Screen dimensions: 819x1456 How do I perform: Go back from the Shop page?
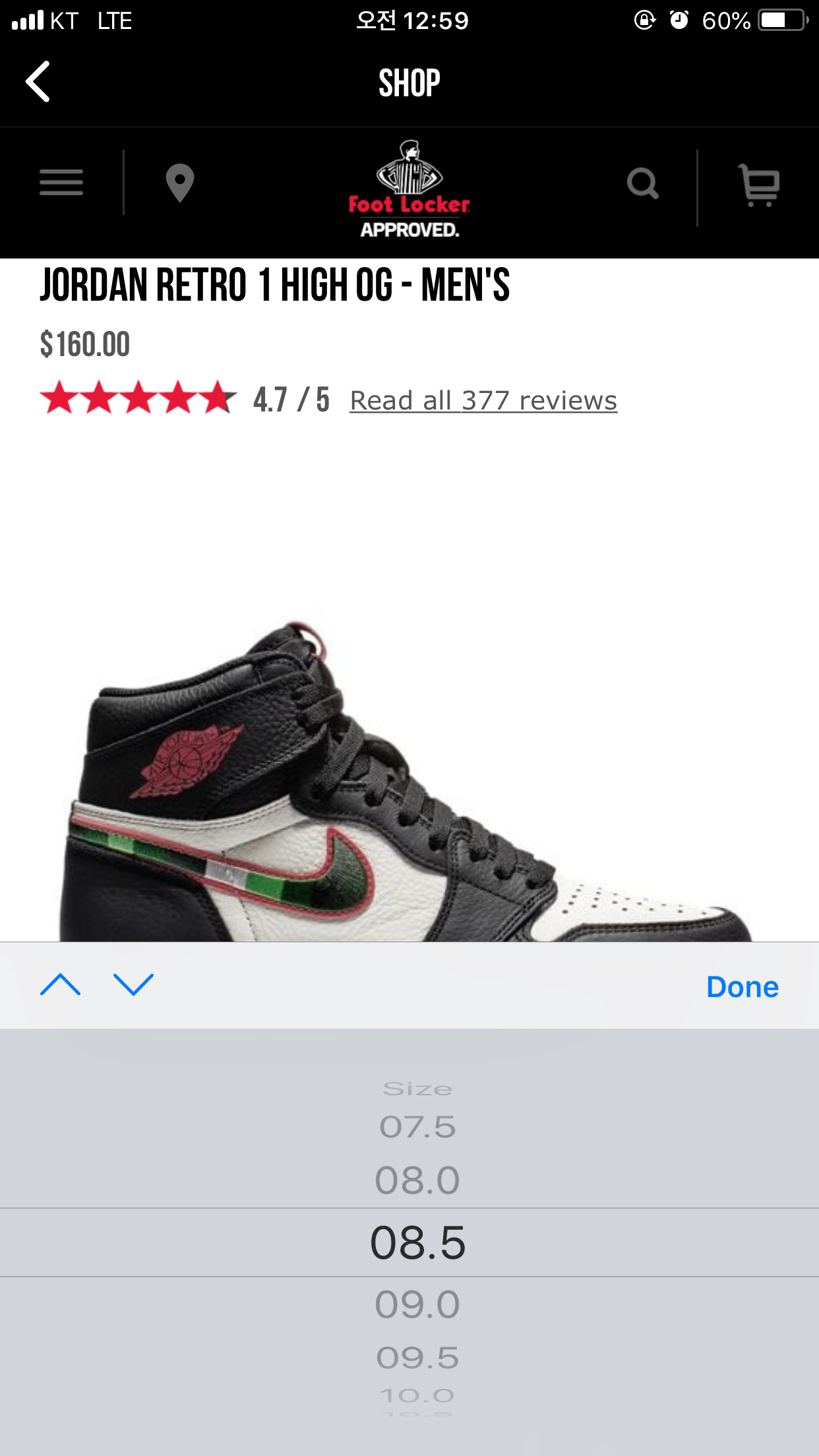pos(38,82)
